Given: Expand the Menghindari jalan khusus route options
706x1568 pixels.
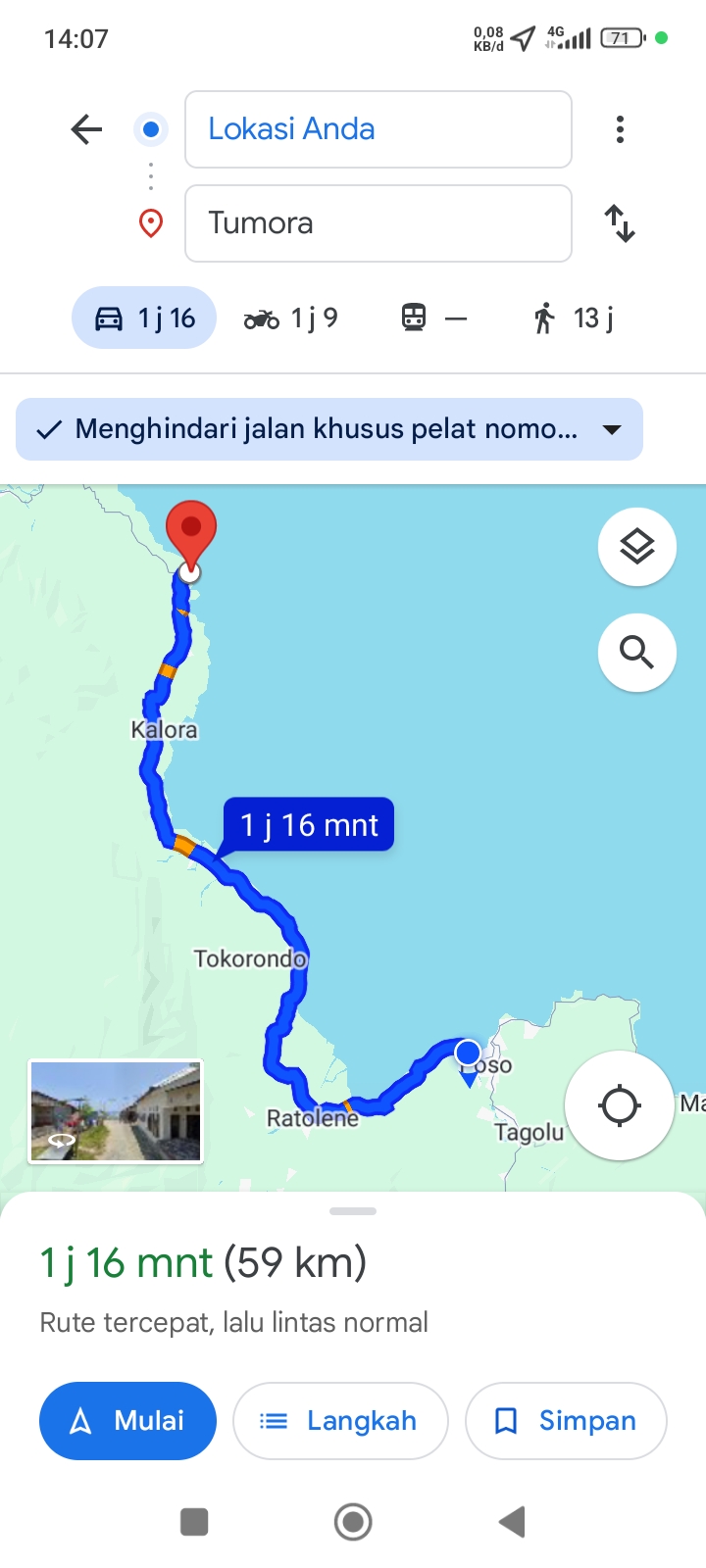Looking at the screenshot, I should point(329,429).
